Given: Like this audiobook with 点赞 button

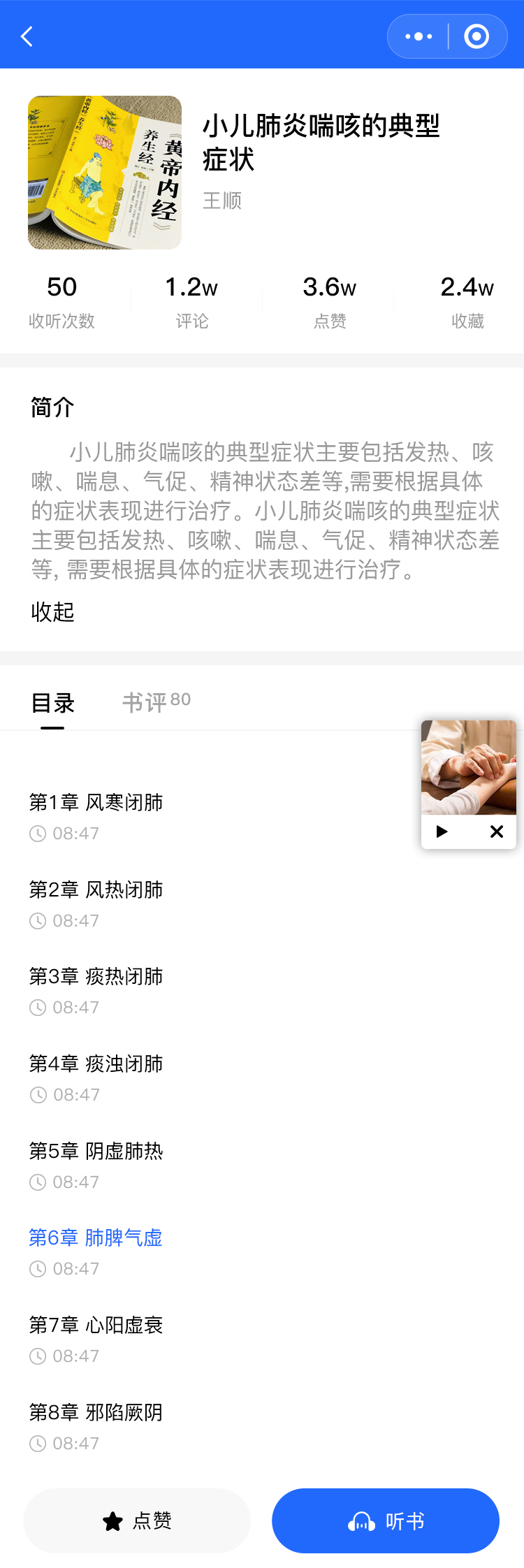Looking at the screenshot, I should click(x=137, y=1520).
